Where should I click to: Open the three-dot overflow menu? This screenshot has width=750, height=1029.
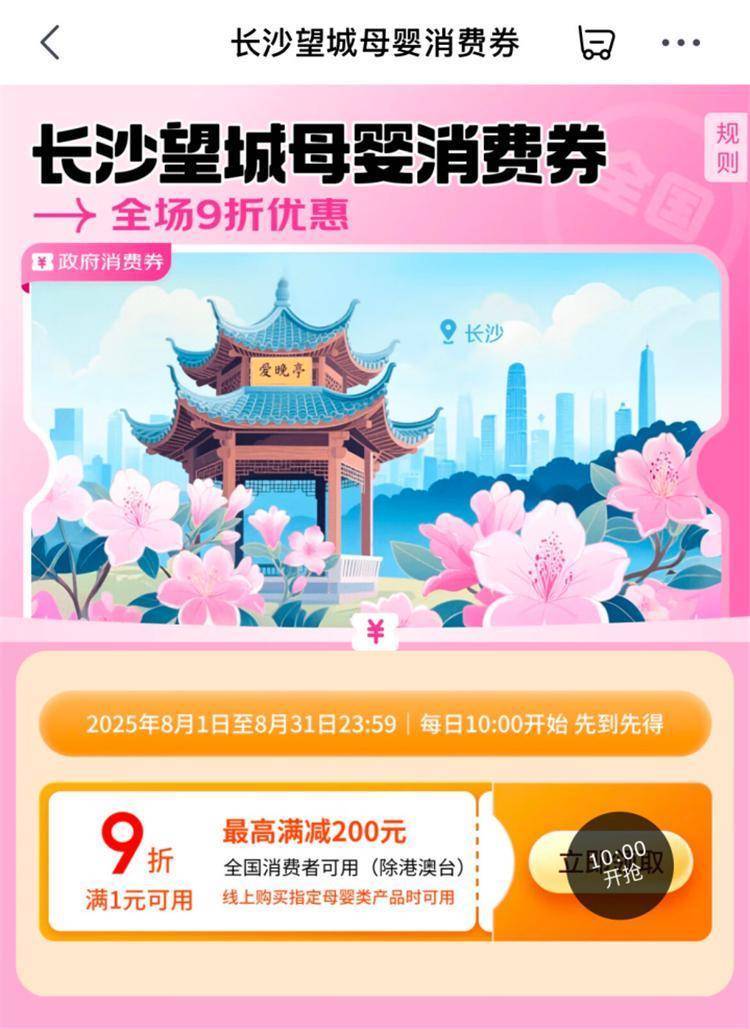click(x=681, y=43)
